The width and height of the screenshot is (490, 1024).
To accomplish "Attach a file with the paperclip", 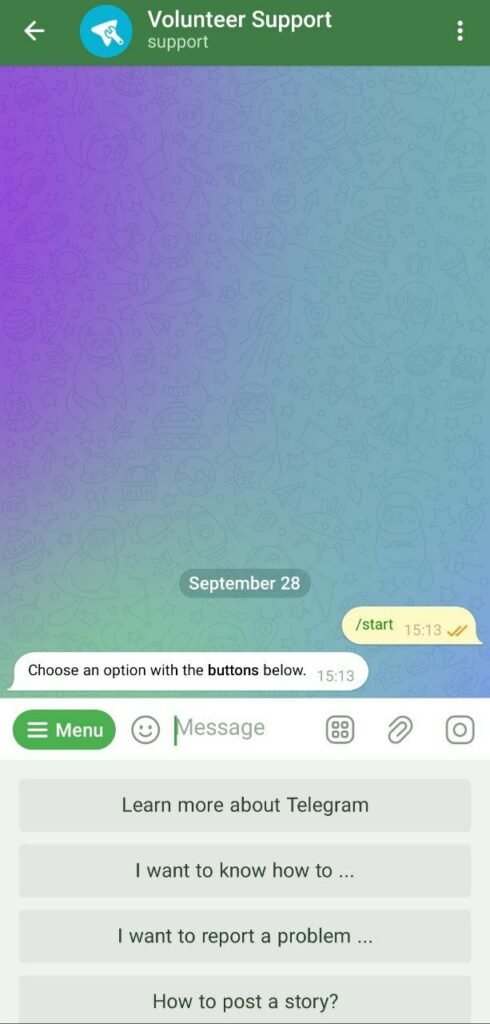I will point(400,729).
